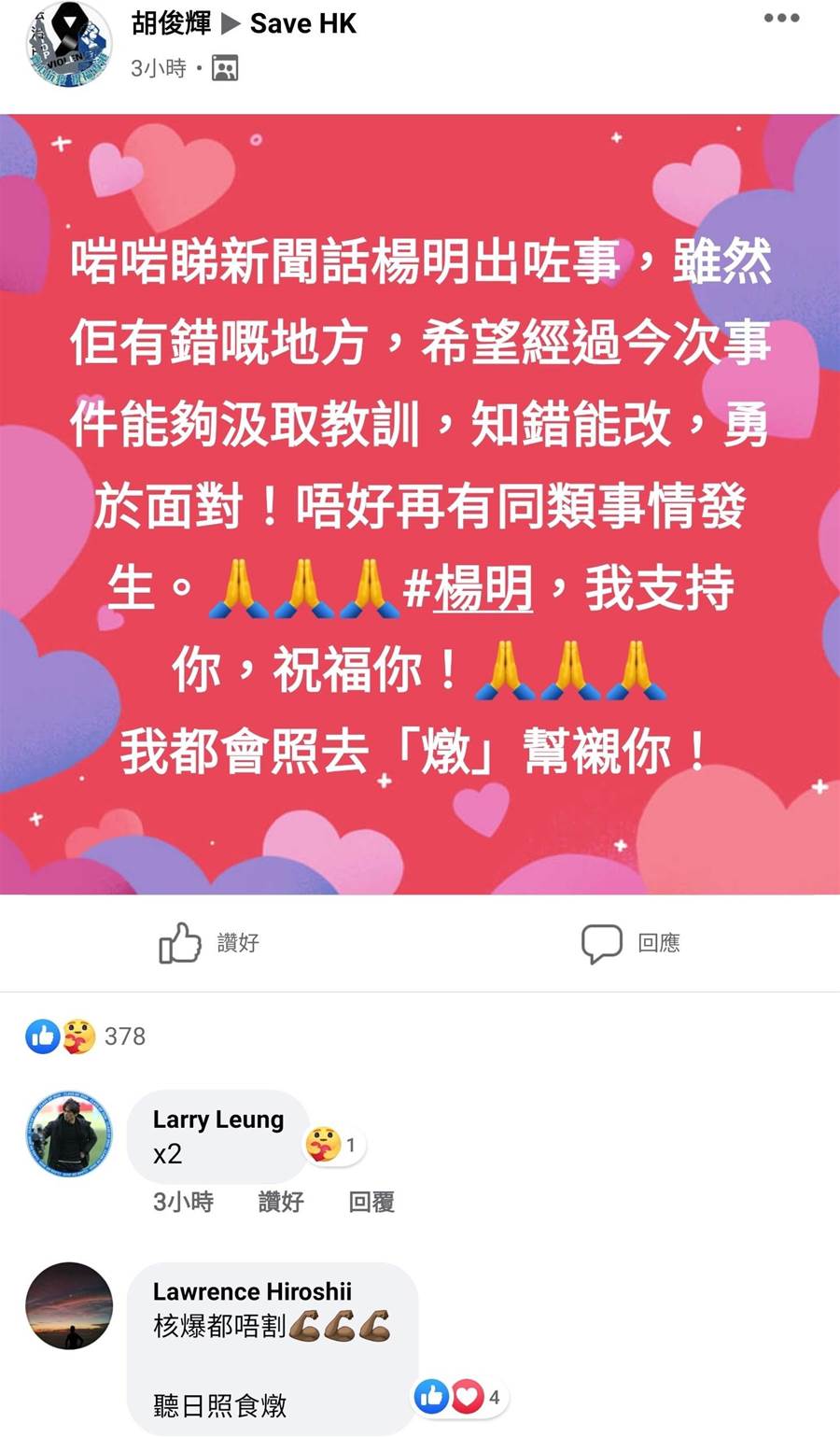This screenshot has width=840, height=1437.
Task: Reply to Larry Leung's comment
Action: pyautogui.click(x=371, y=1202)
